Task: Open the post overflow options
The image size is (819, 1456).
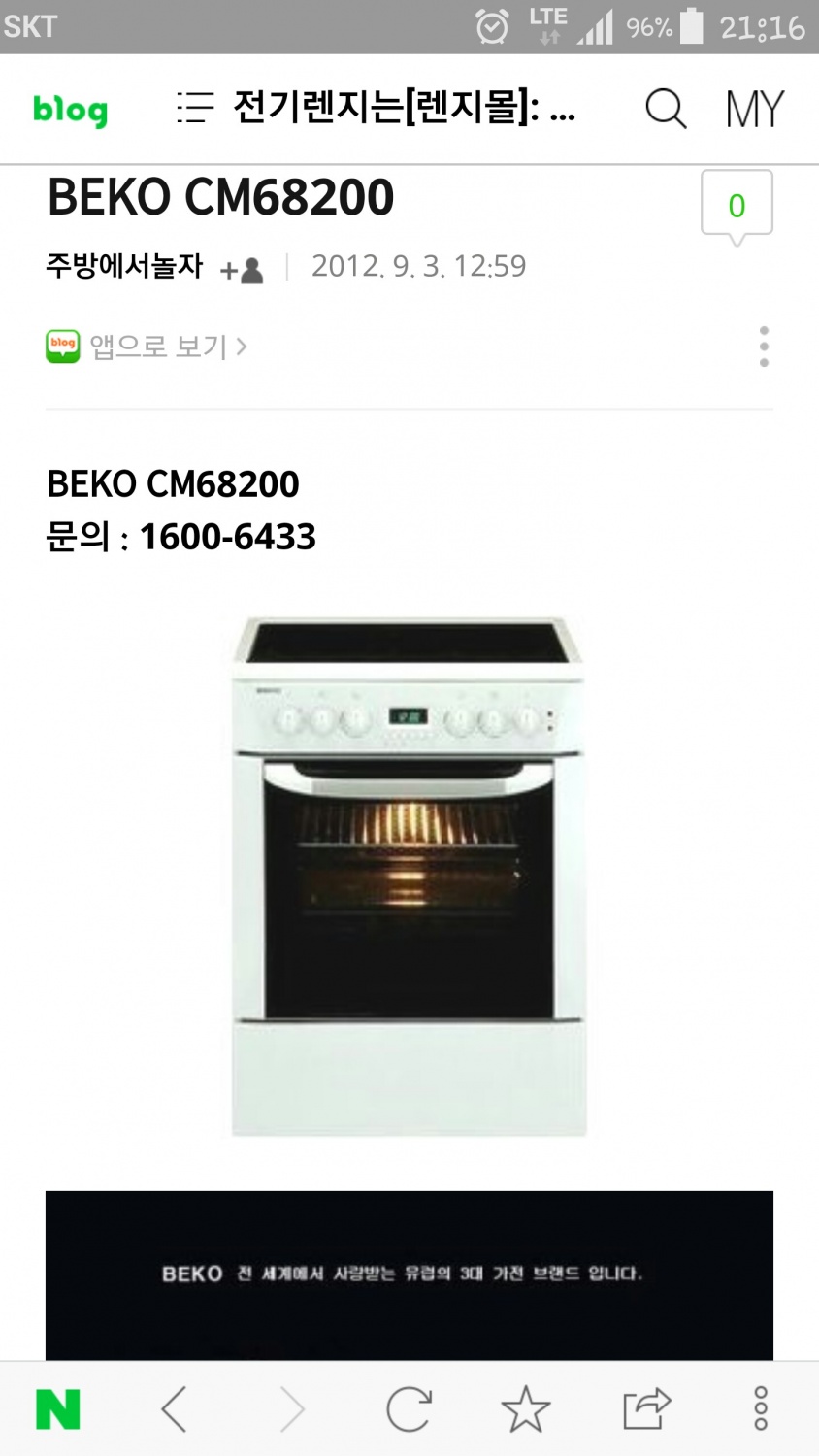Action: click(x=764, y=347)
